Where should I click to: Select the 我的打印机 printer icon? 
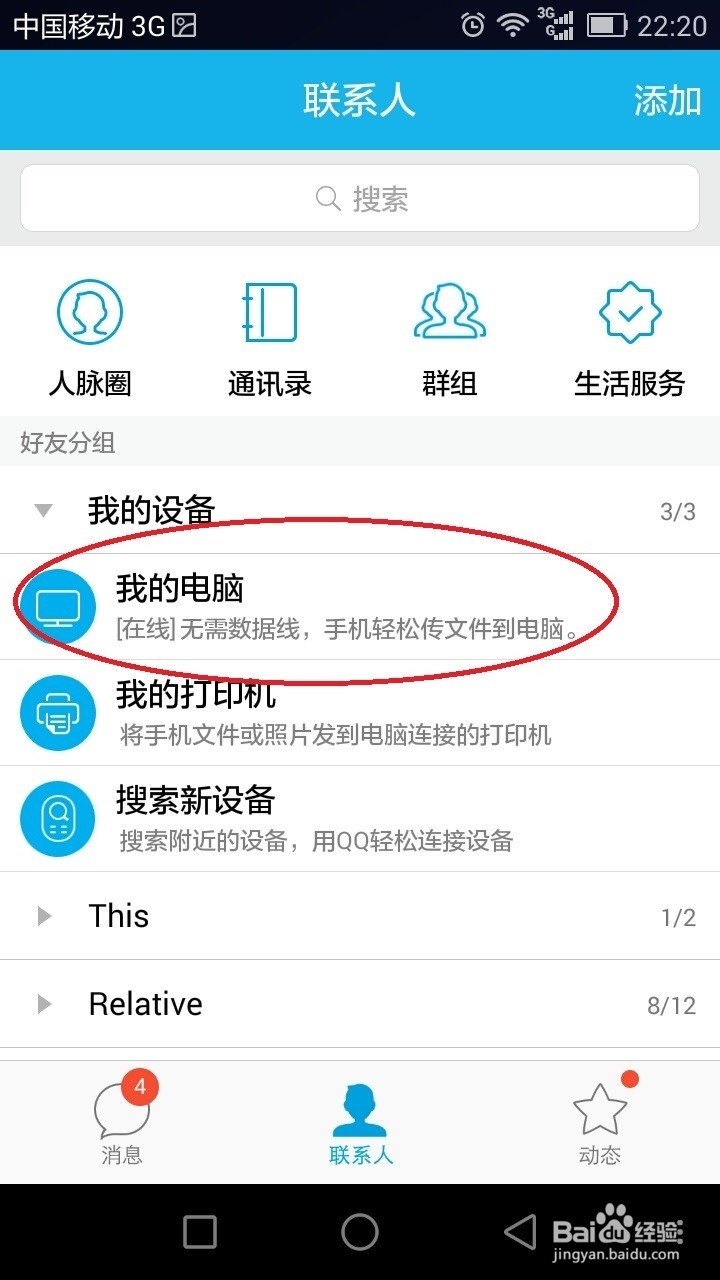57,712
